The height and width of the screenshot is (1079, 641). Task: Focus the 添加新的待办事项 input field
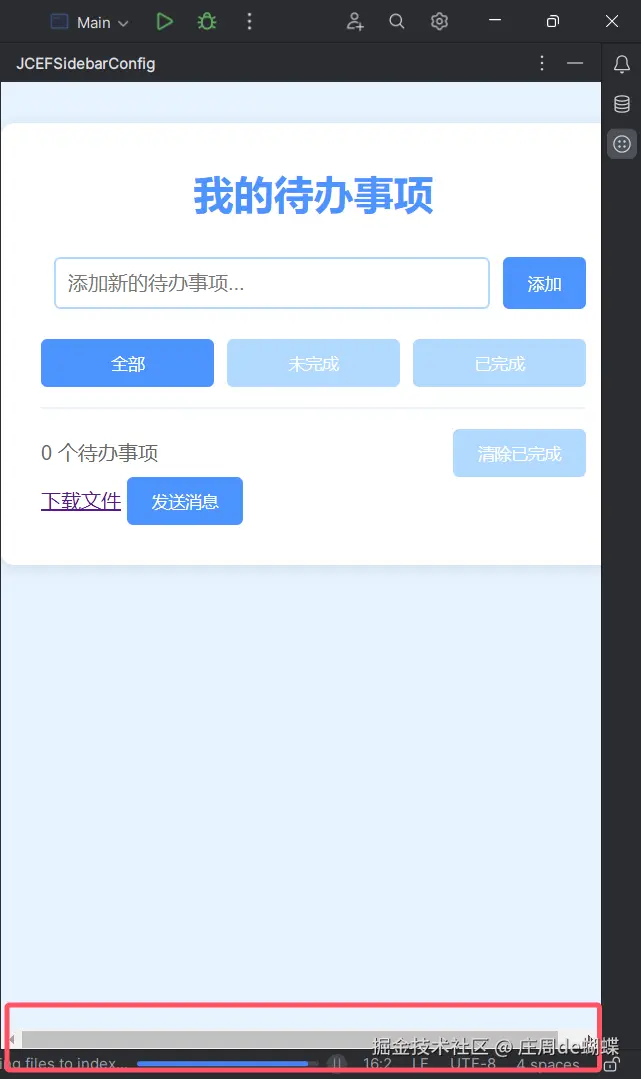coord(271,283)
